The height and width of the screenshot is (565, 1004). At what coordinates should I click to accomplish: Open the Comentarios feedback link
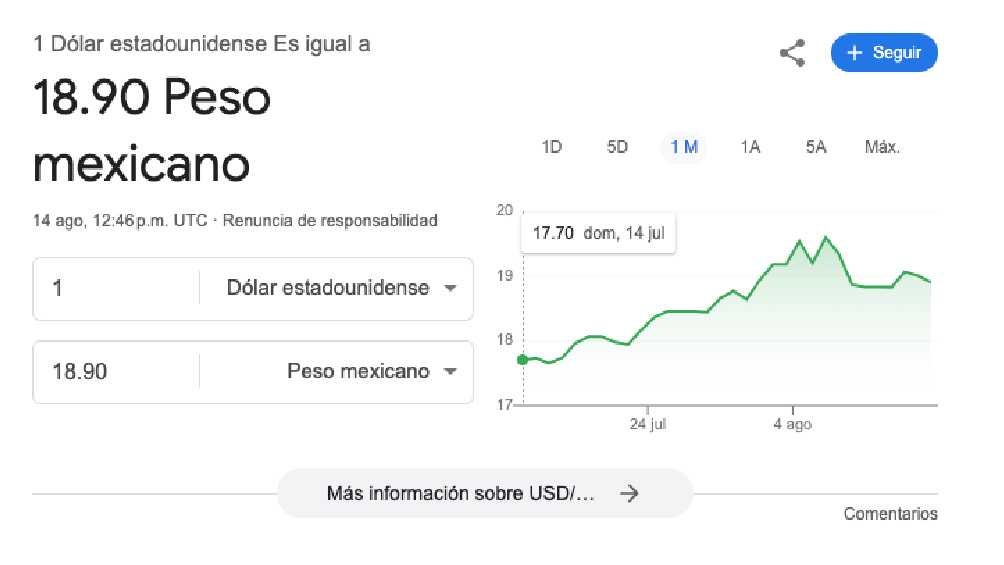tap(890, 514)
